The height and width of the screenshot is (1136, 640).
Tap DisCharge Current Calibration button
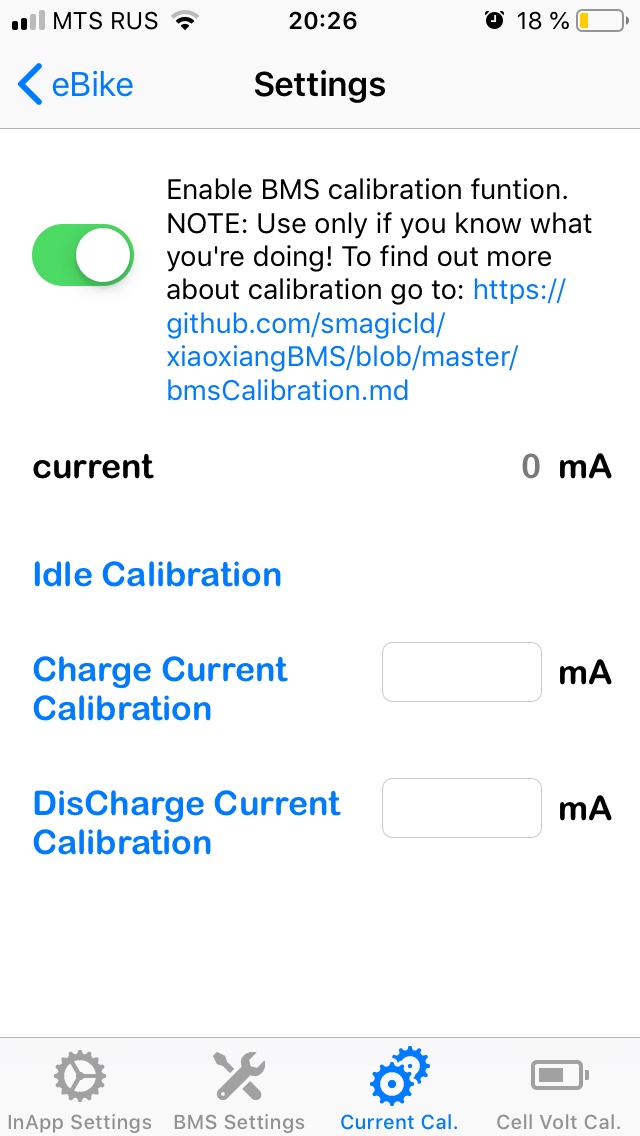tap(186, 823)
